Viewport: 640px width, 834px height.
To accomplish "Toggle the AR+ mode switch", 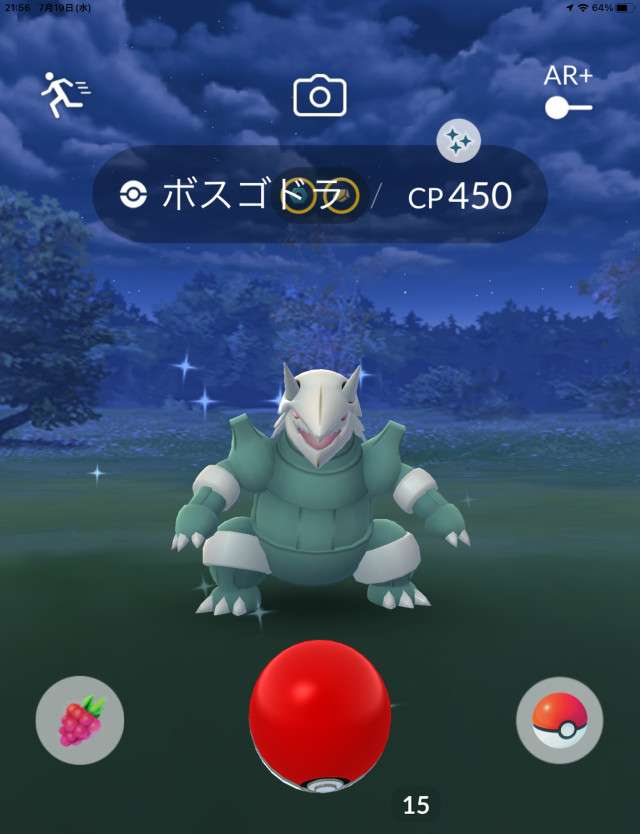I will point(568,107).
